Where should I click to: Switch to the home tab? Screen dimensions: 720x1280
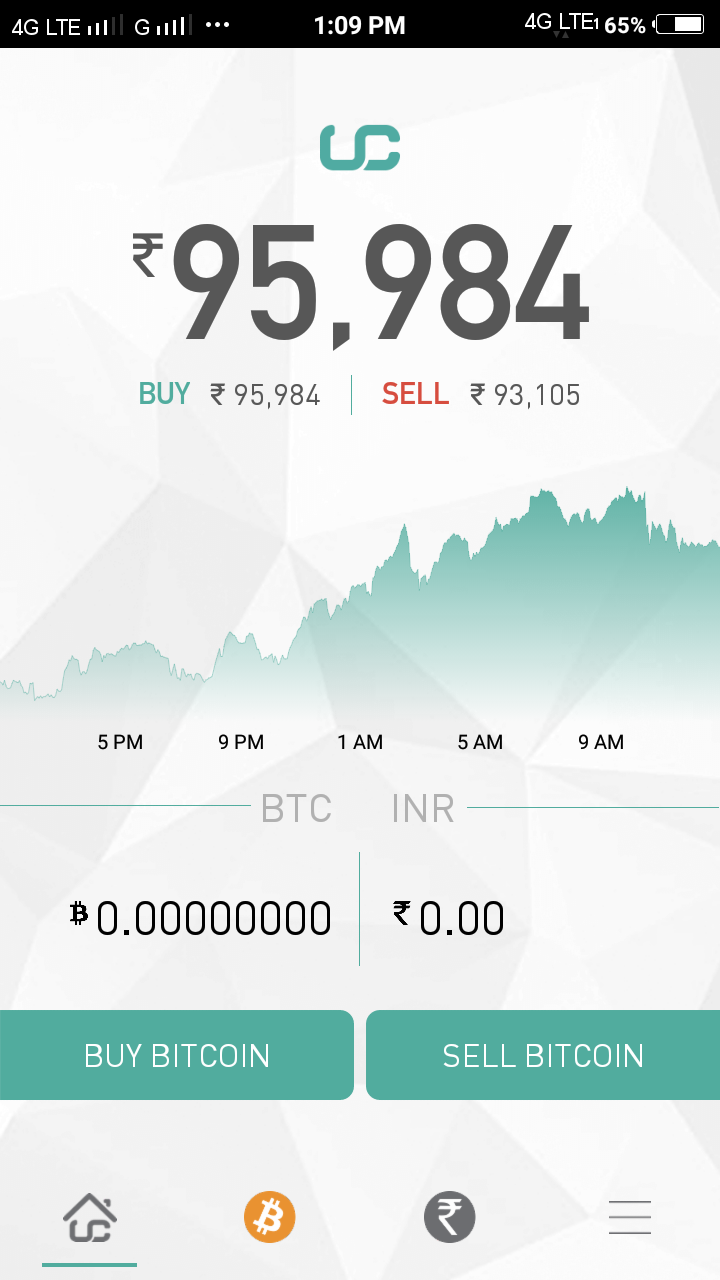point(90,1218)
